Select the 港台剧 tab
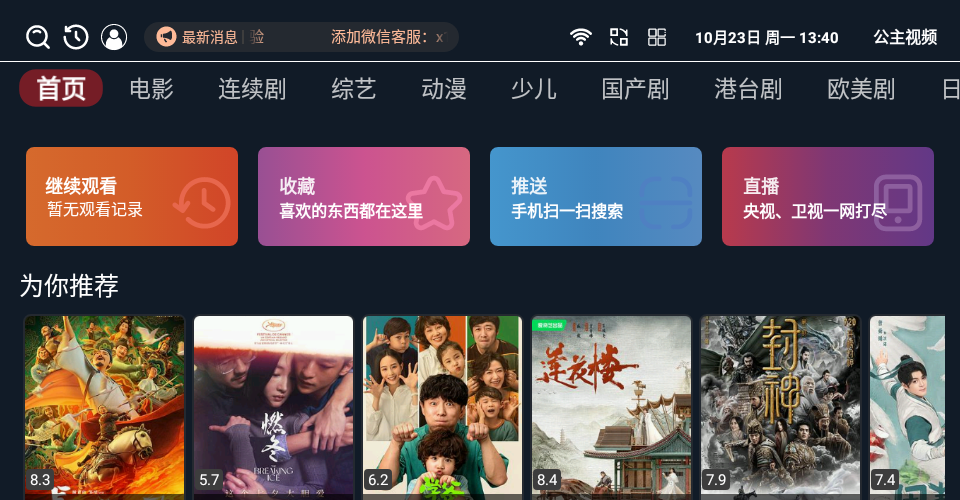This screenshot has width=960, height=500. click(748, 89)
